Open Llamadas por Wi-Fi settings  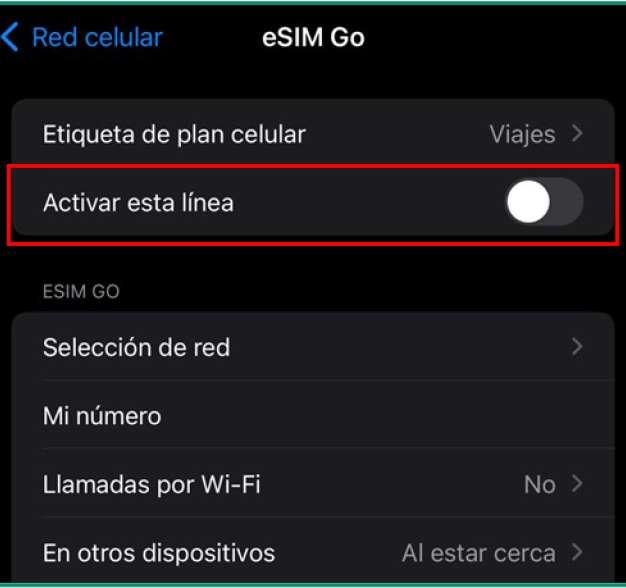click(x=312, y=485)
